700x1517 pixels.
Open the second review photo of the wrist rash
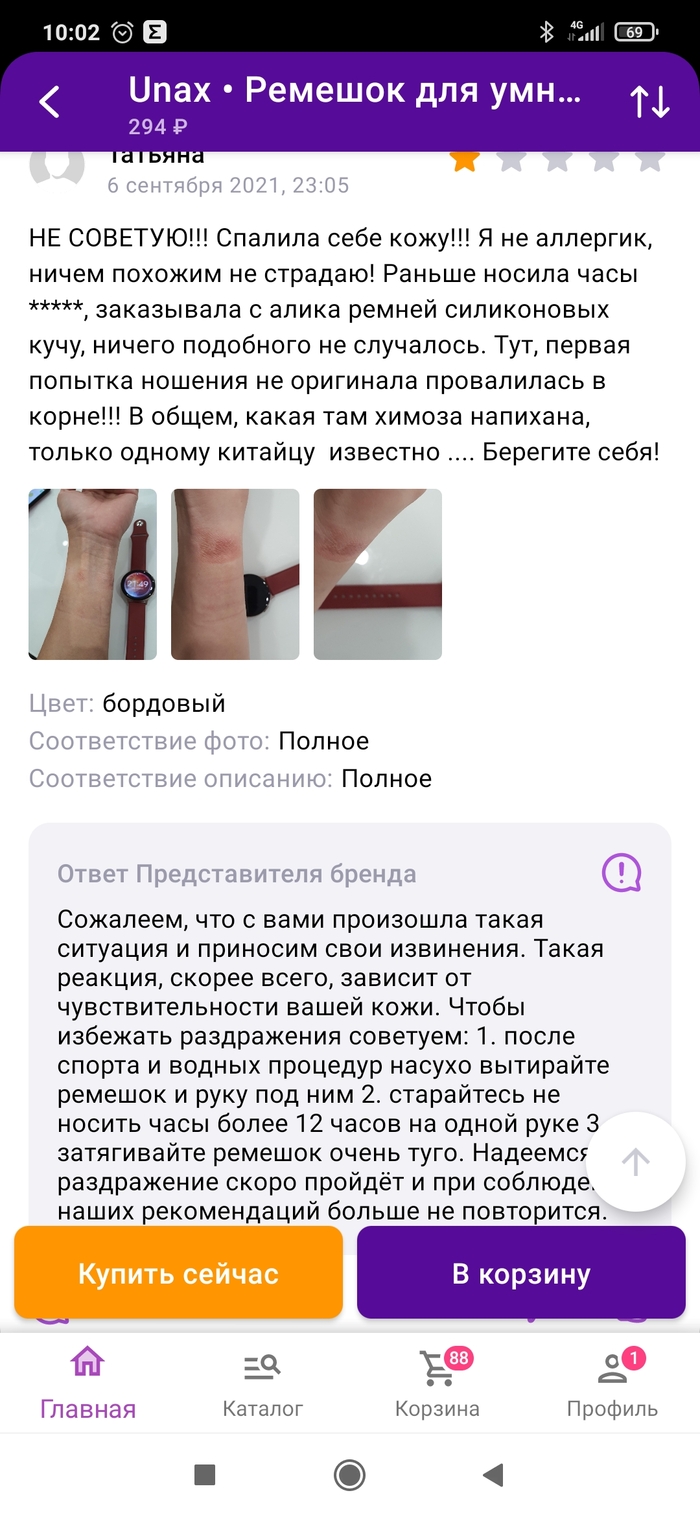235,574
